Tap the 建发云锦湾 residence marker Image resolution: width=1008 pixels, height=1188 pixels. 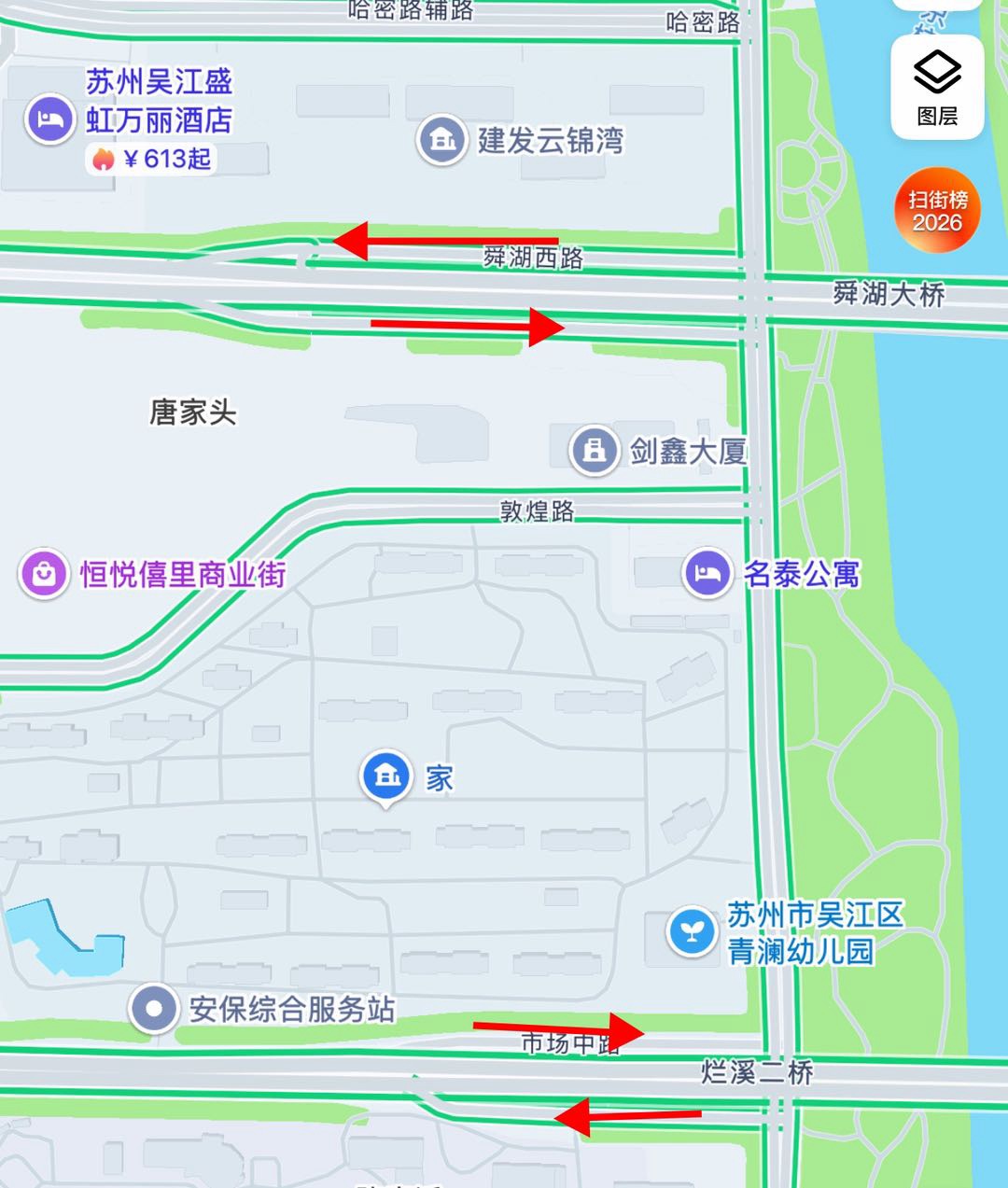[442, 141]
